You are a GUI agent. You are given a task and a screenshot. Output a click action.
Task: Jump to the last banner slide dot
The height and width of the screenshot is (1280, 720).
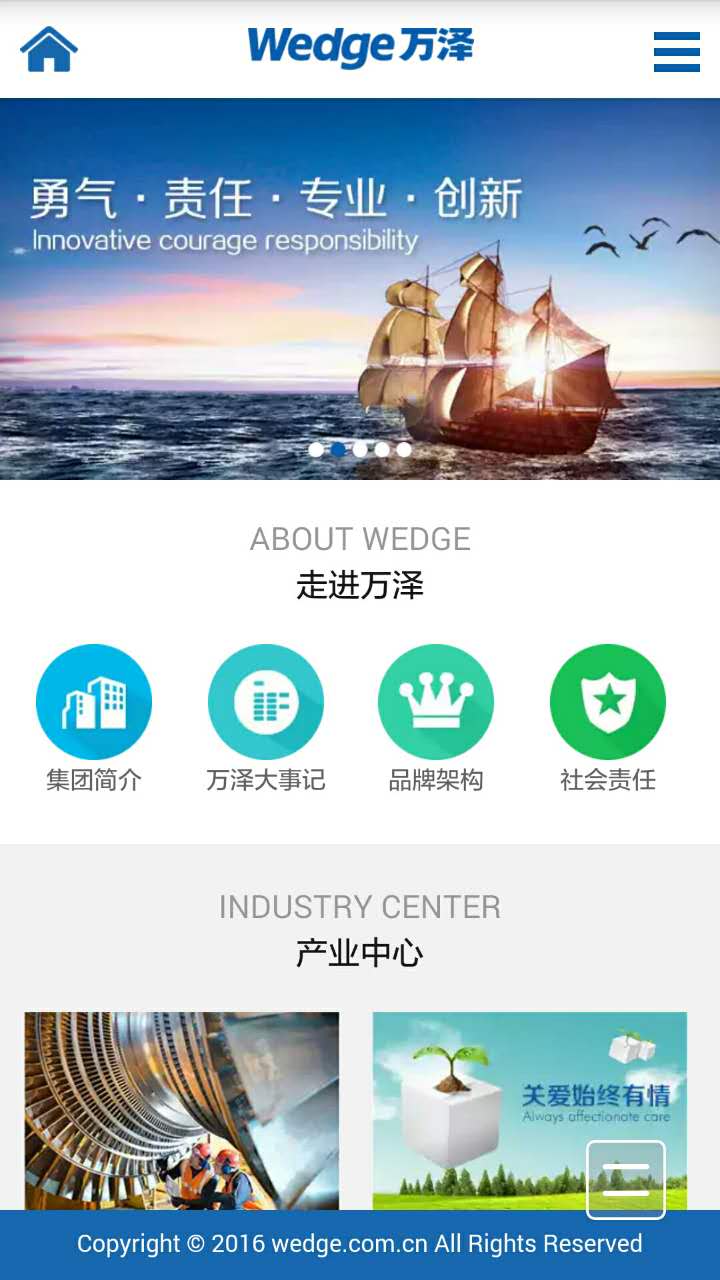tap(404, 450)
